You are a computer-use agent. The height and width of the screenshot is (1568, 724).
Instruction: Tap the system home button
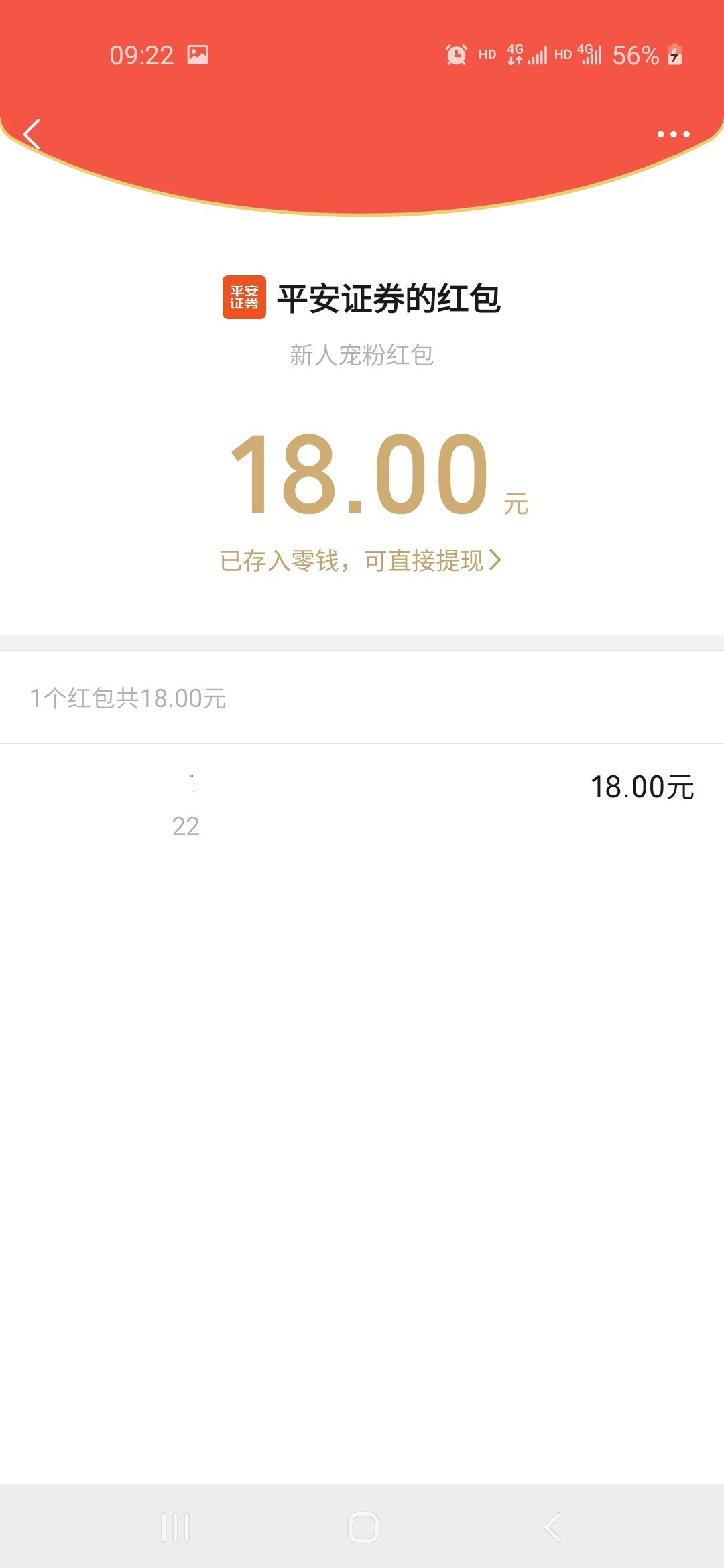(363, 1527)
